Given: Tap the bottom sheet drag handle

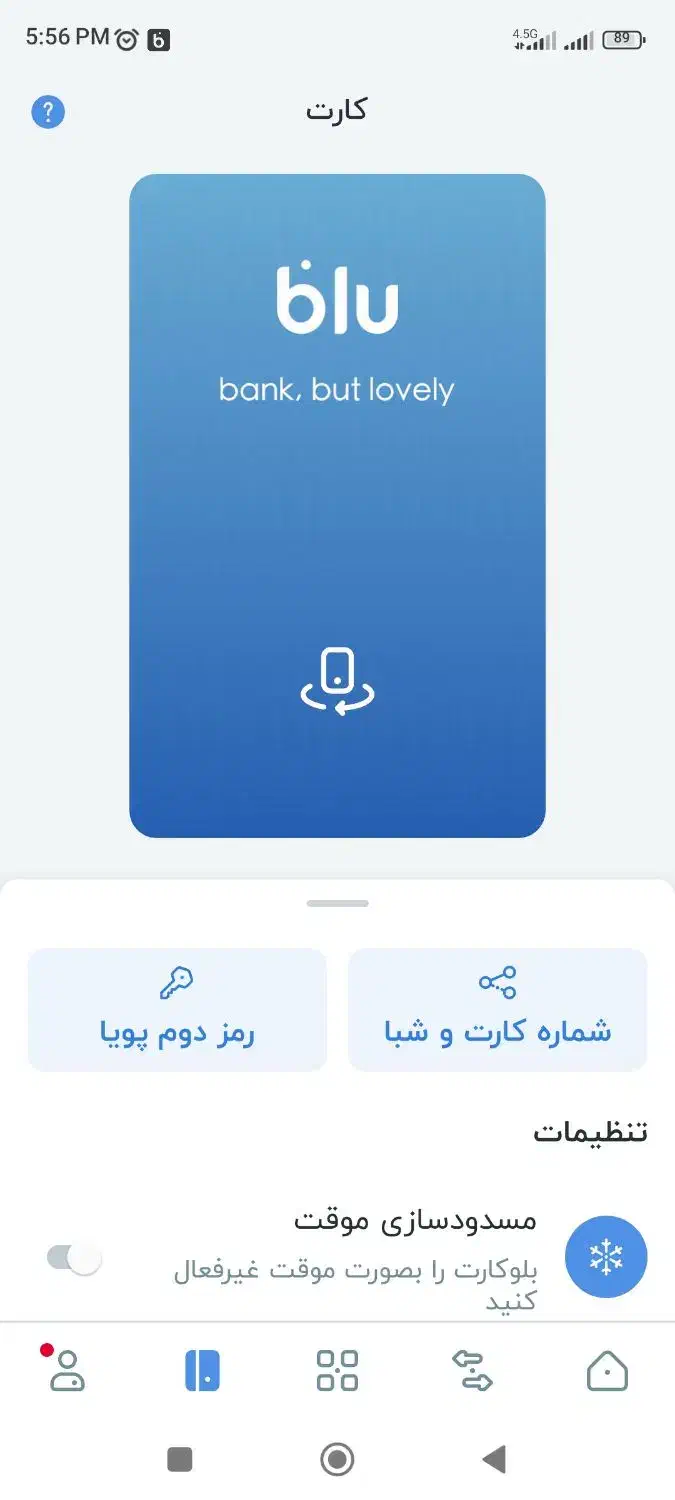Looking at the screenshot, I should (x=337, y=903).
